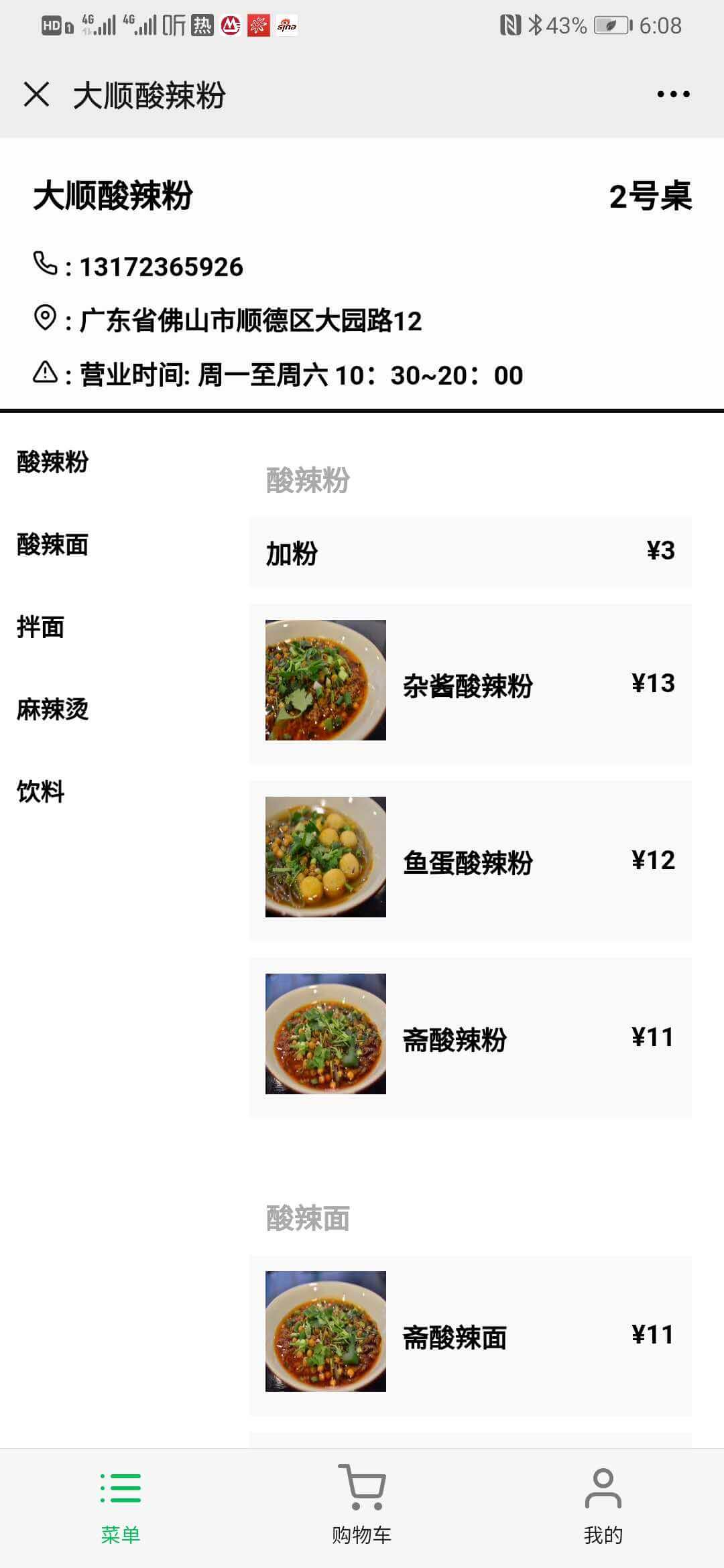The width and height of the screenshot is (724, 1568).
Task: Choose the 加粉 add-on item
Action: (469, 553)
